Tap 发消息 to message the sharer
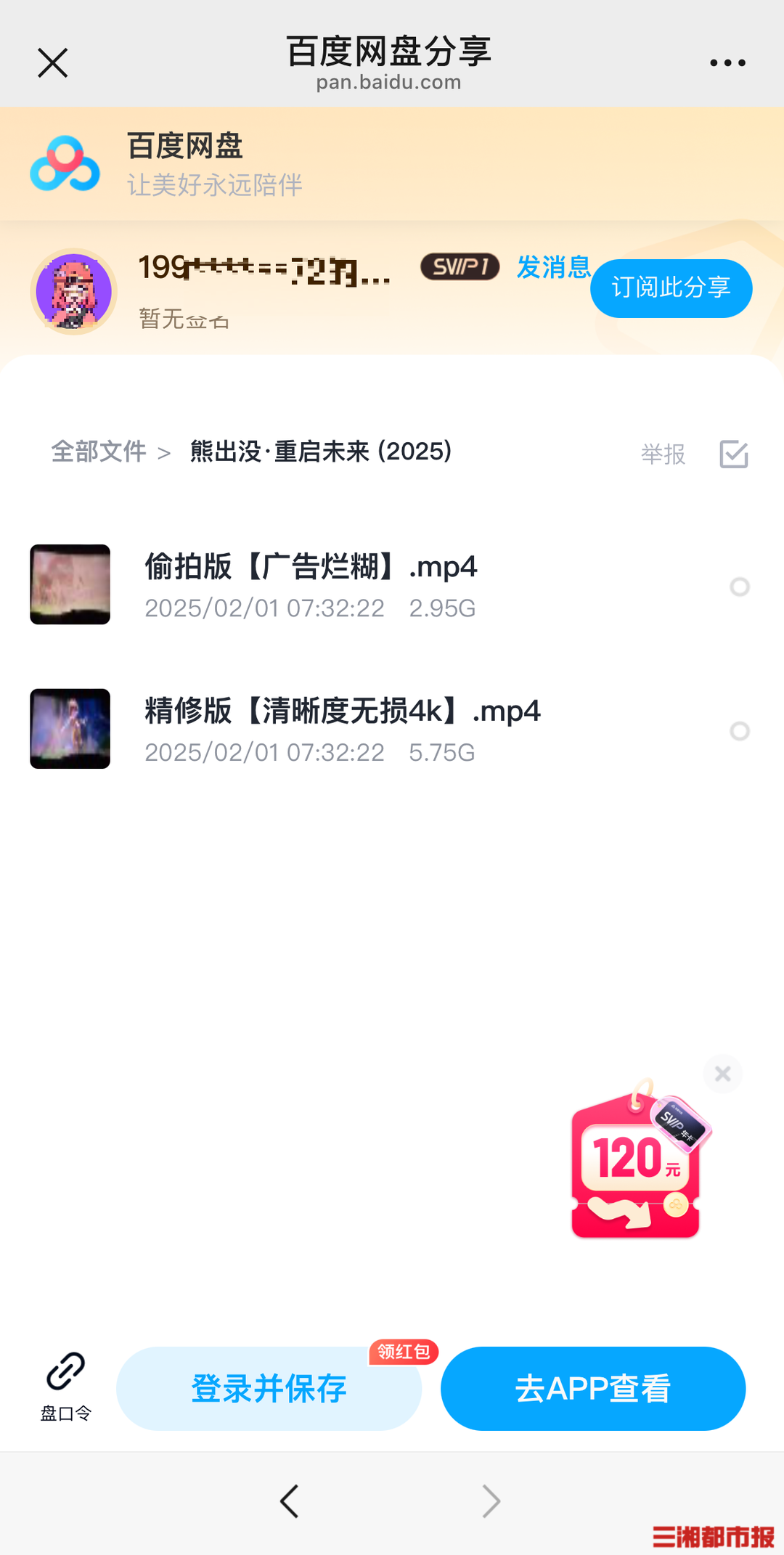 click(553, 267)
